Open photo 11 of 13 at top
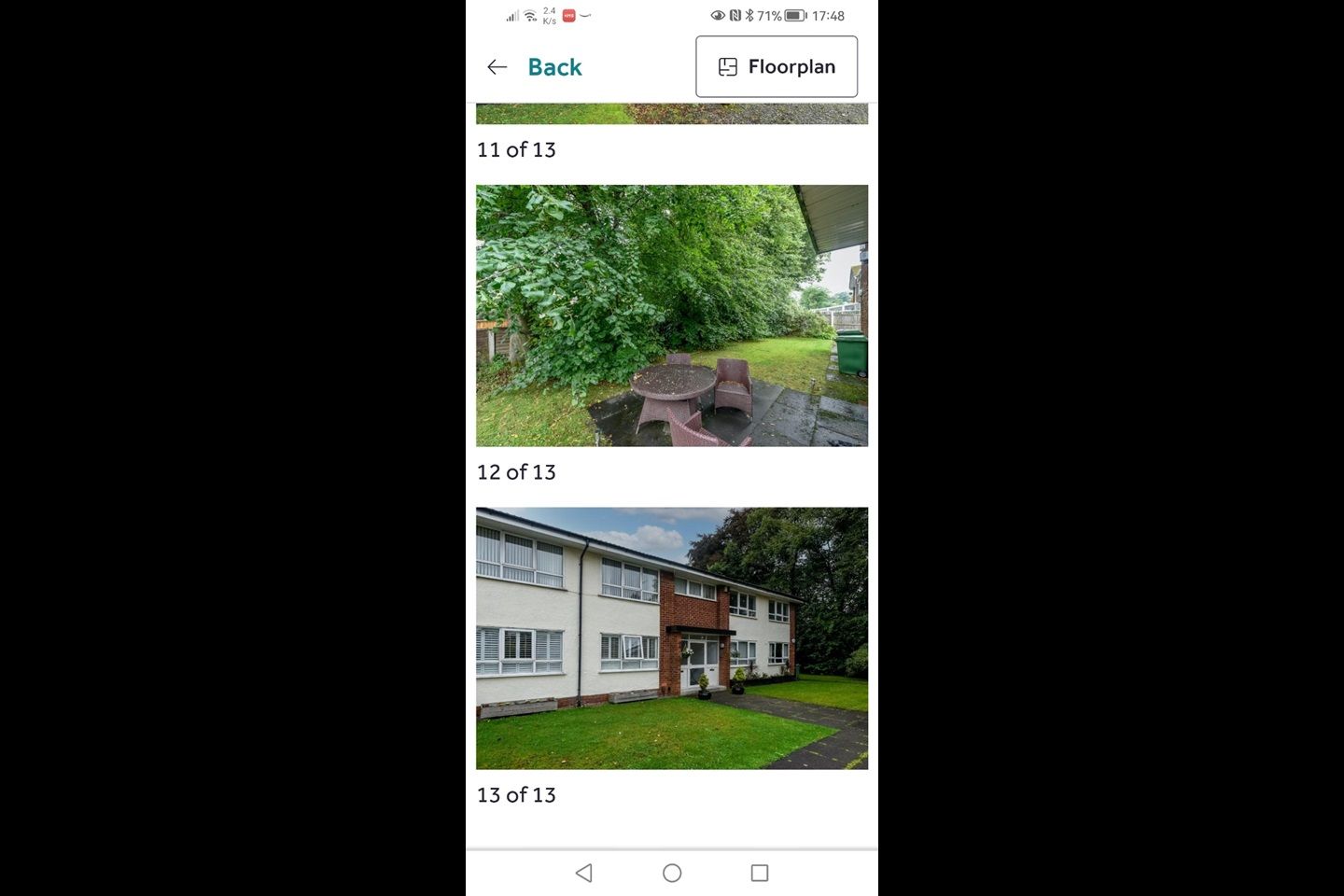 tap(671, 114)
